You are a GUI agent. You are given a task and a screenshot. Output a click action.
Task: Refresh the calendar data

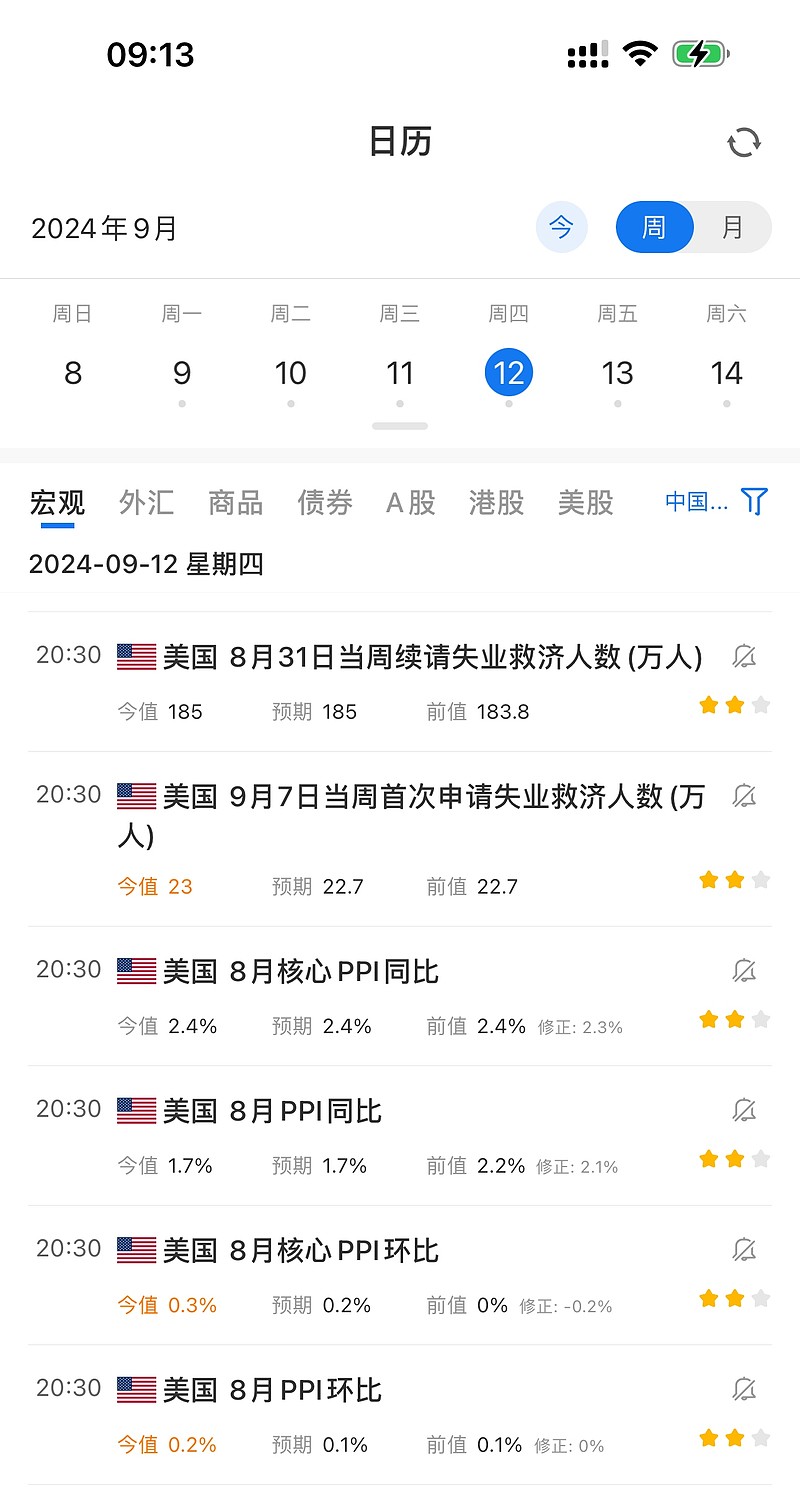[x=744, y=142]
